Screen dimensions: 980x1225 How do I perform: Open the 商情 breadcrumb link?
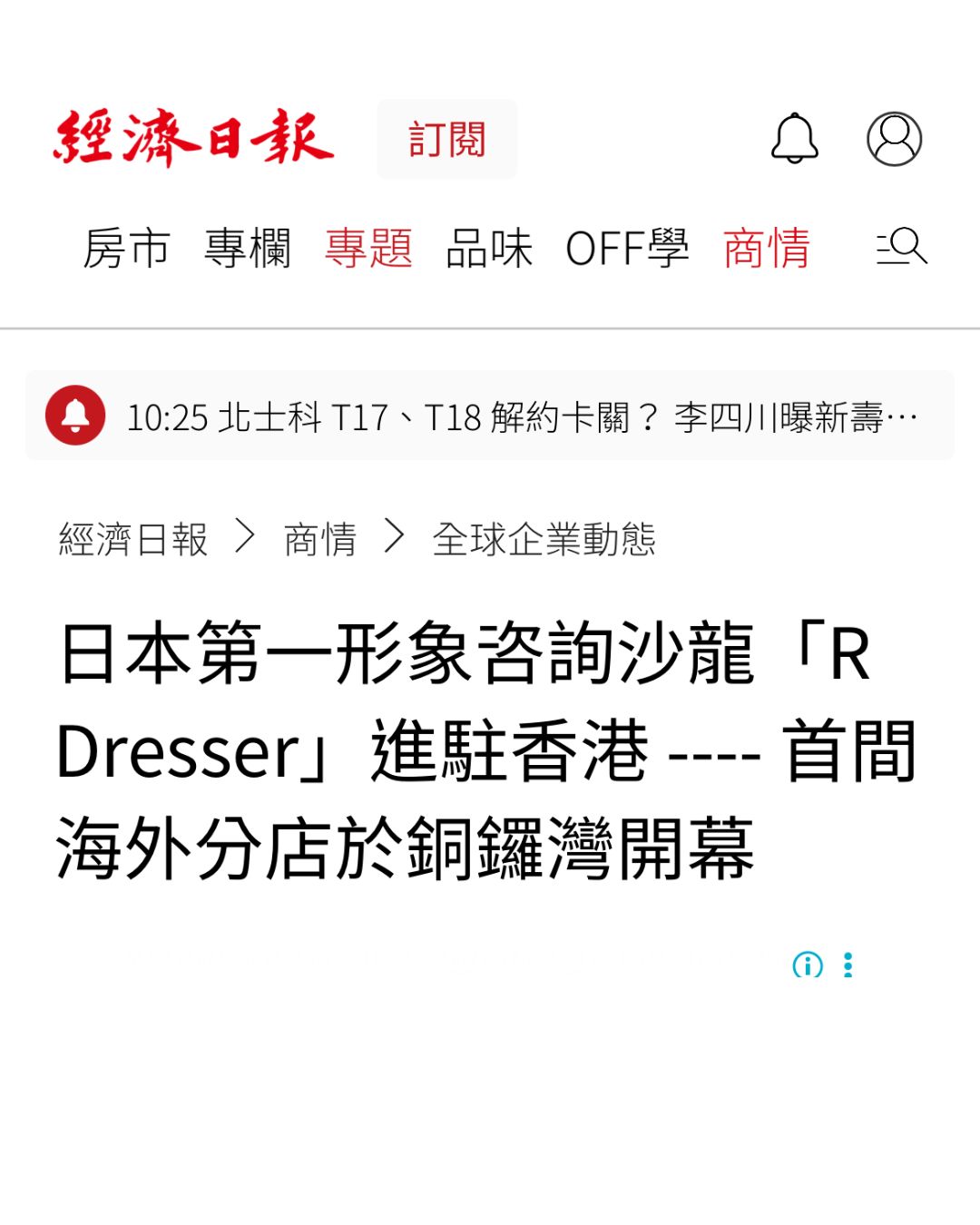point(319,539)
